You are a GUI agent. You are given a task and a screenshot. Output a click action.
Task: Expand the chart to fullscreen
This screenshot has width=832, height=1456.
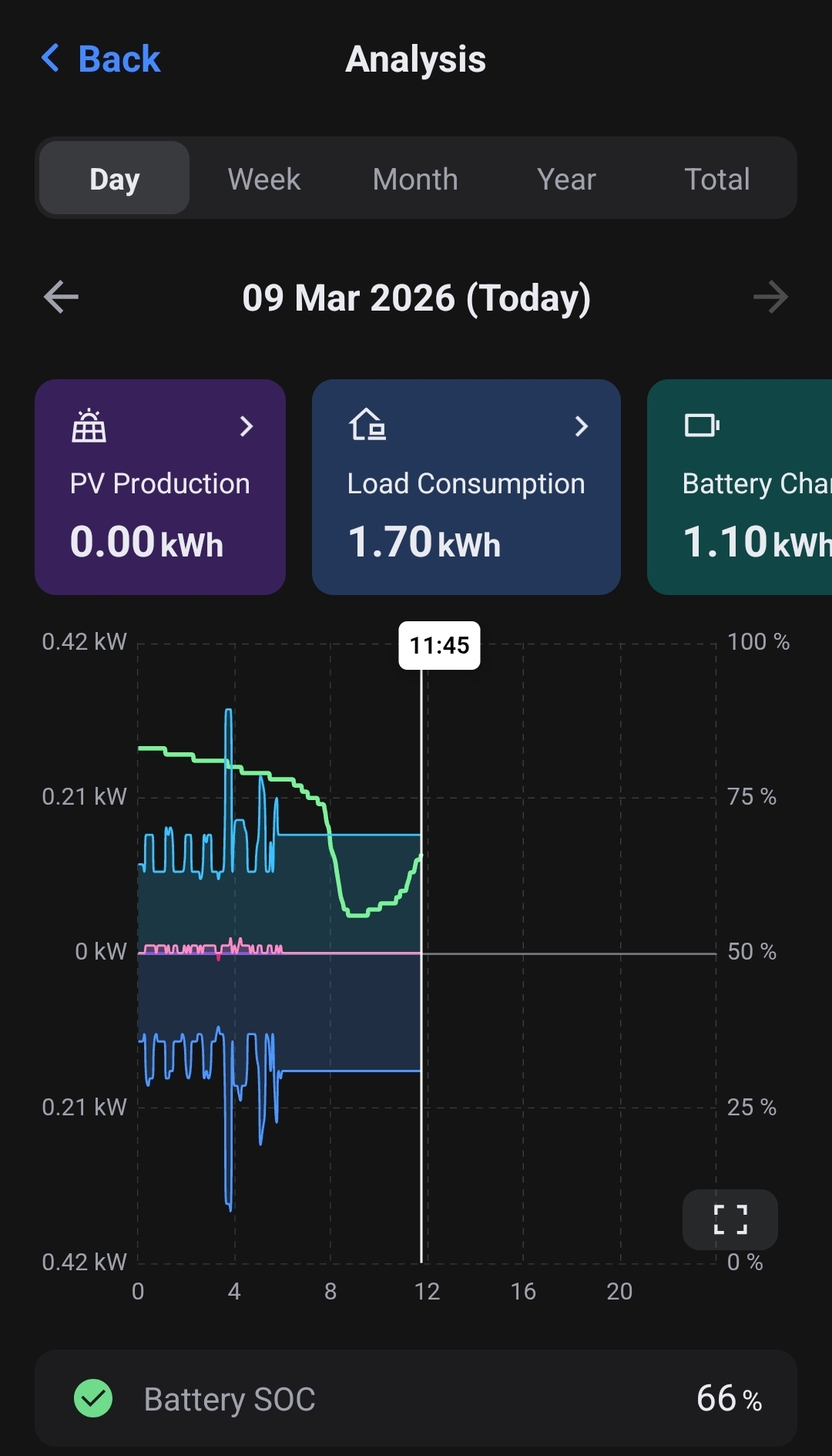pyautogui.click(x=730, y=1219)
